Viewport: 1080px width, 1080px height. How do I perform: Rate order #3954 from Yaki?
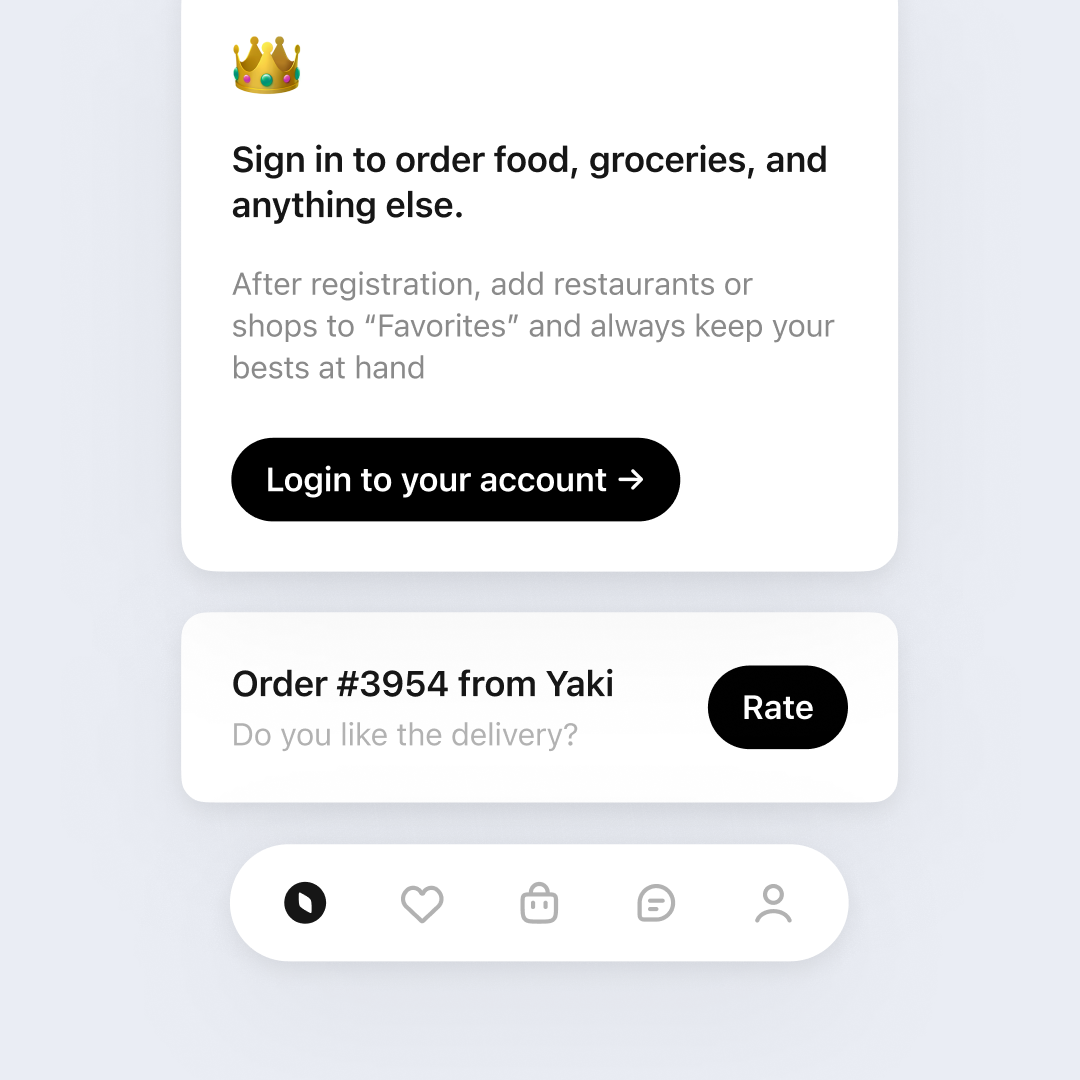(778, 707)
